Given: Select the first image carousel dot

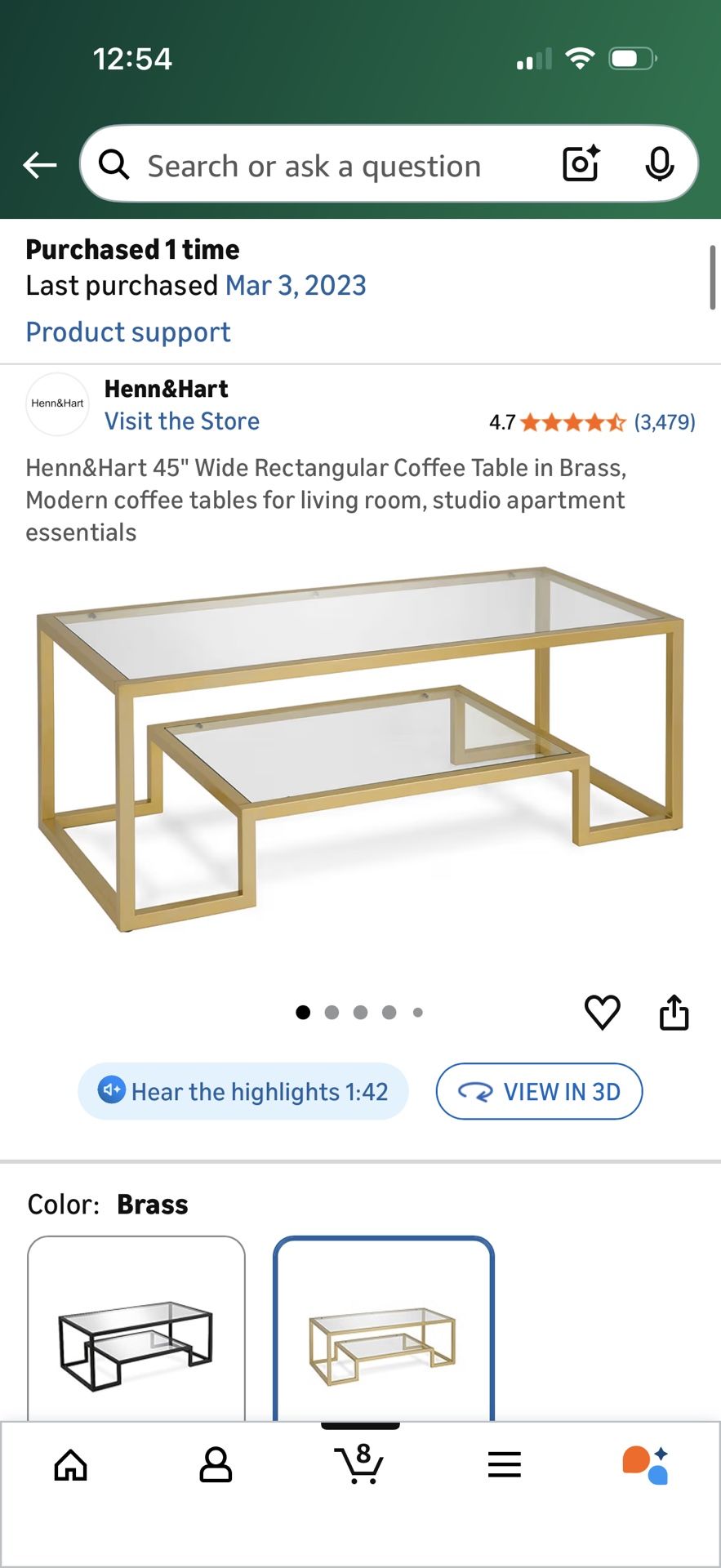Looking at the screenshot, I should tap(303, 1012).
